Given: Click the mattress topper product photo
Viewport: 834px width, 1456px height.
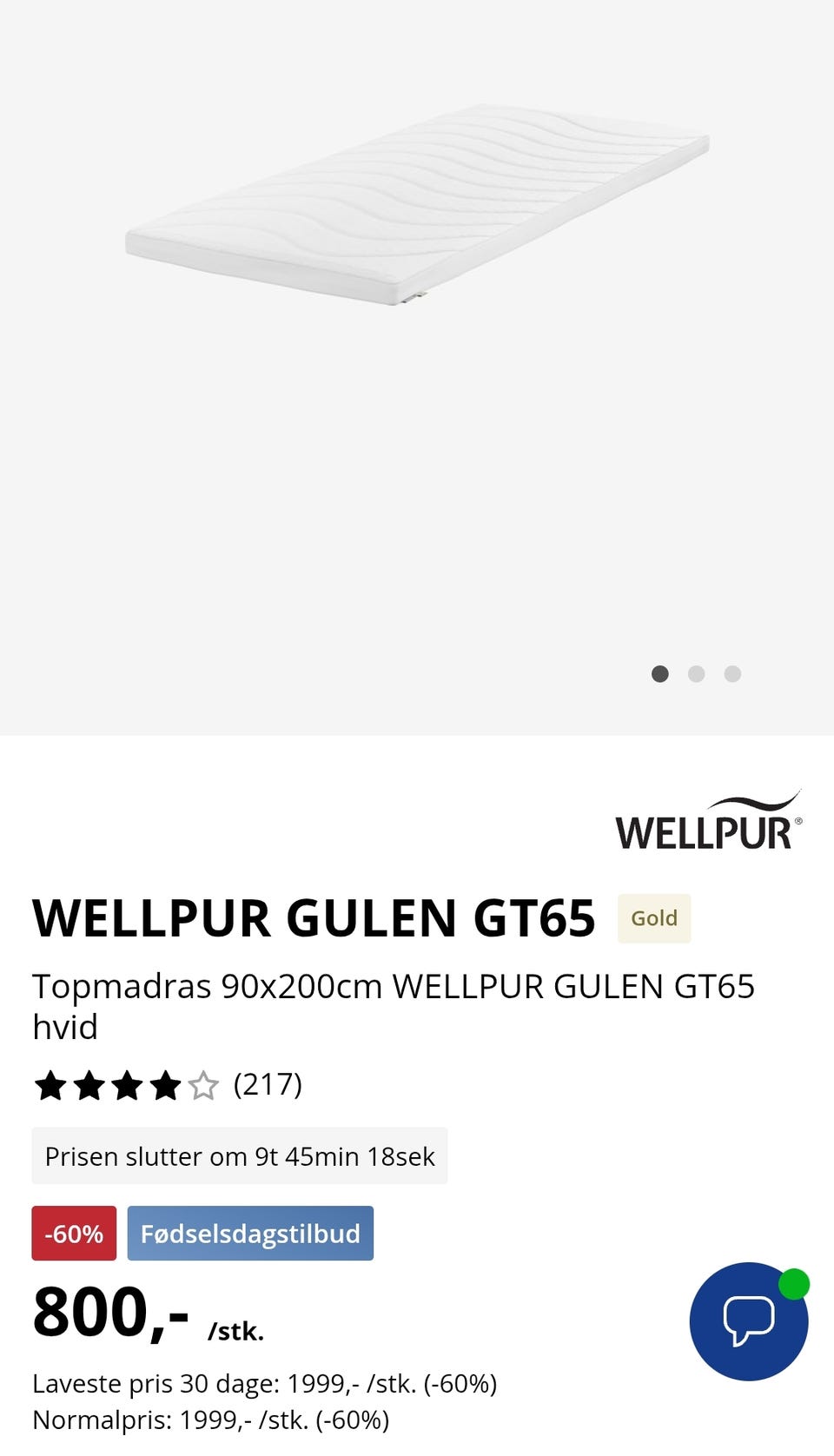Looking at the screenshot, I should 417,208.
